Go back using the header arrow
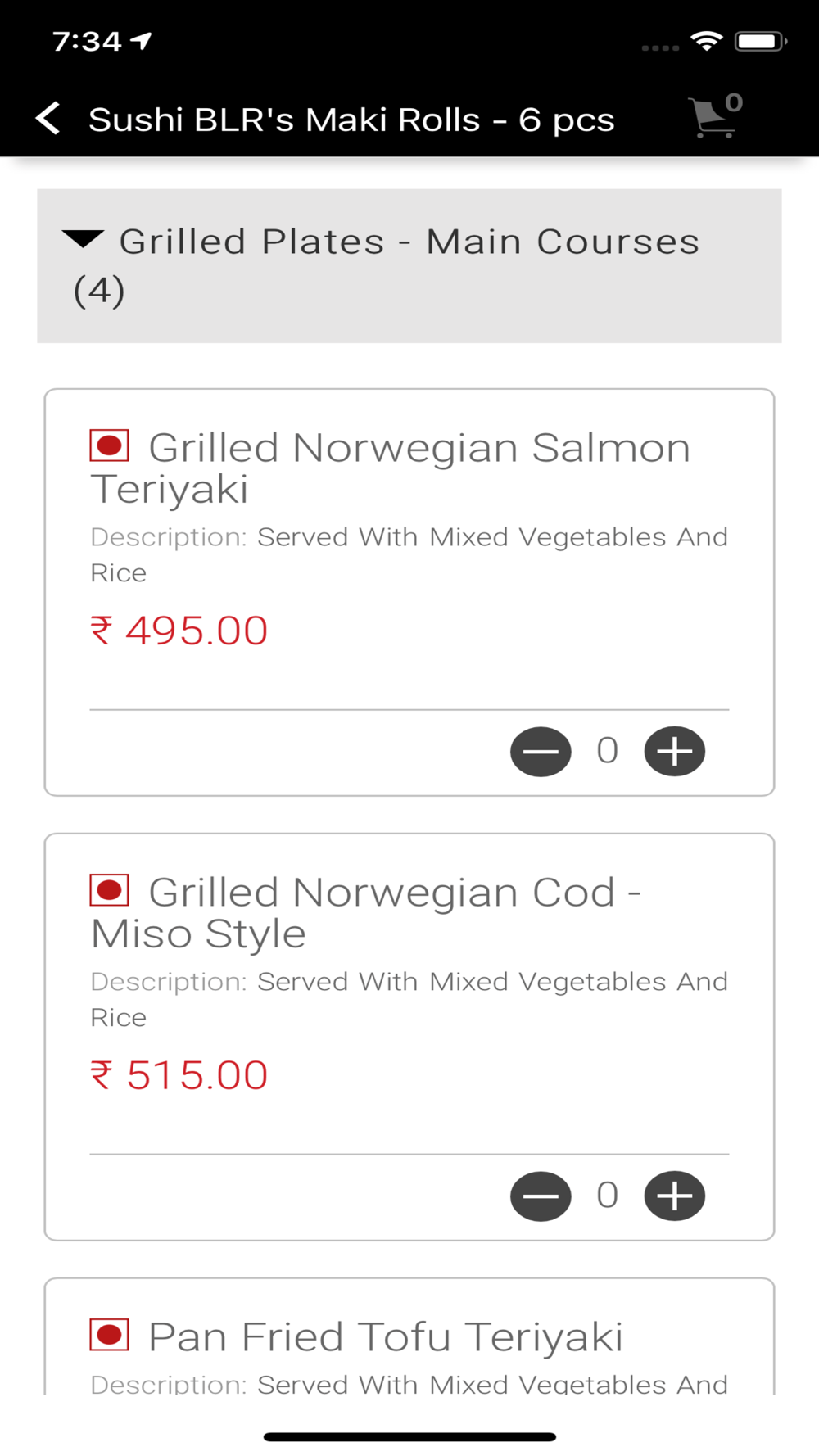 point(48,119)
